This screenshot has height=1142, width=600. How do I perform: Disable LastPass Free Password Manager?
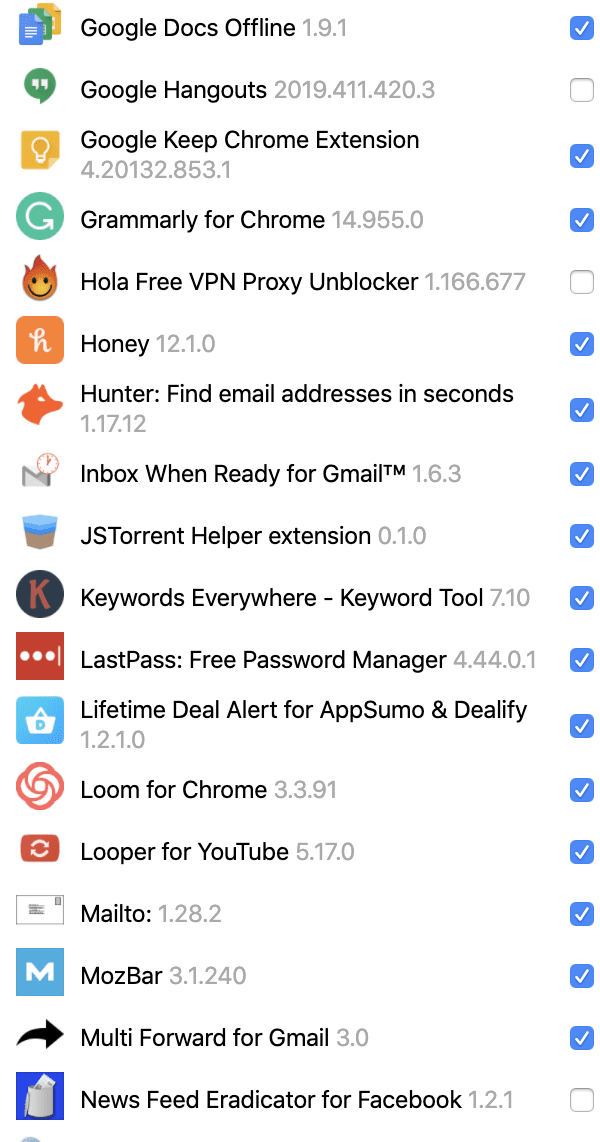[582, 660]
